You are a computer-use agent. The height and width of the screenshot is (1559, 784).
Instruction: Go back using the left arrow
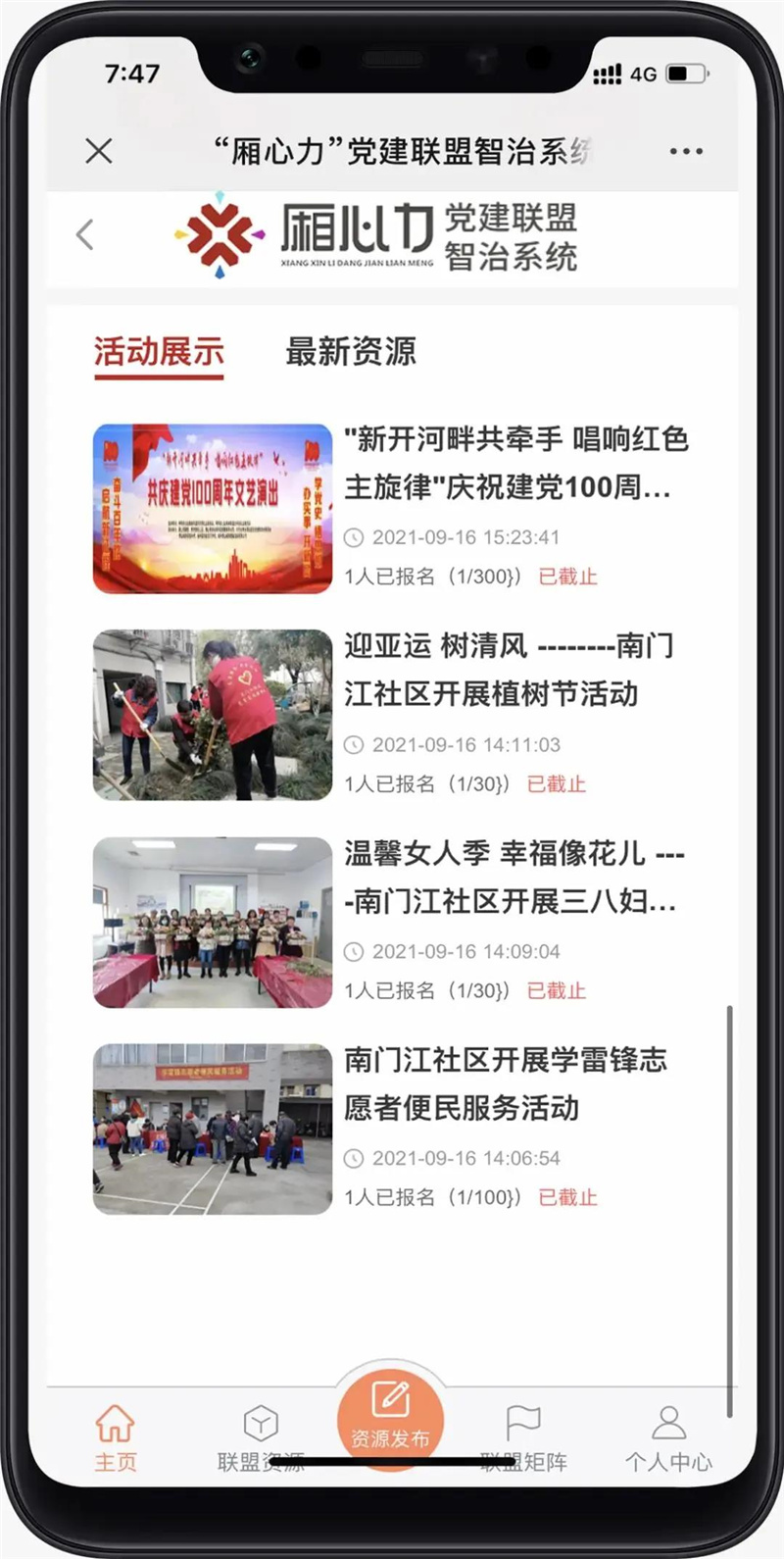[x=85, y=235]
